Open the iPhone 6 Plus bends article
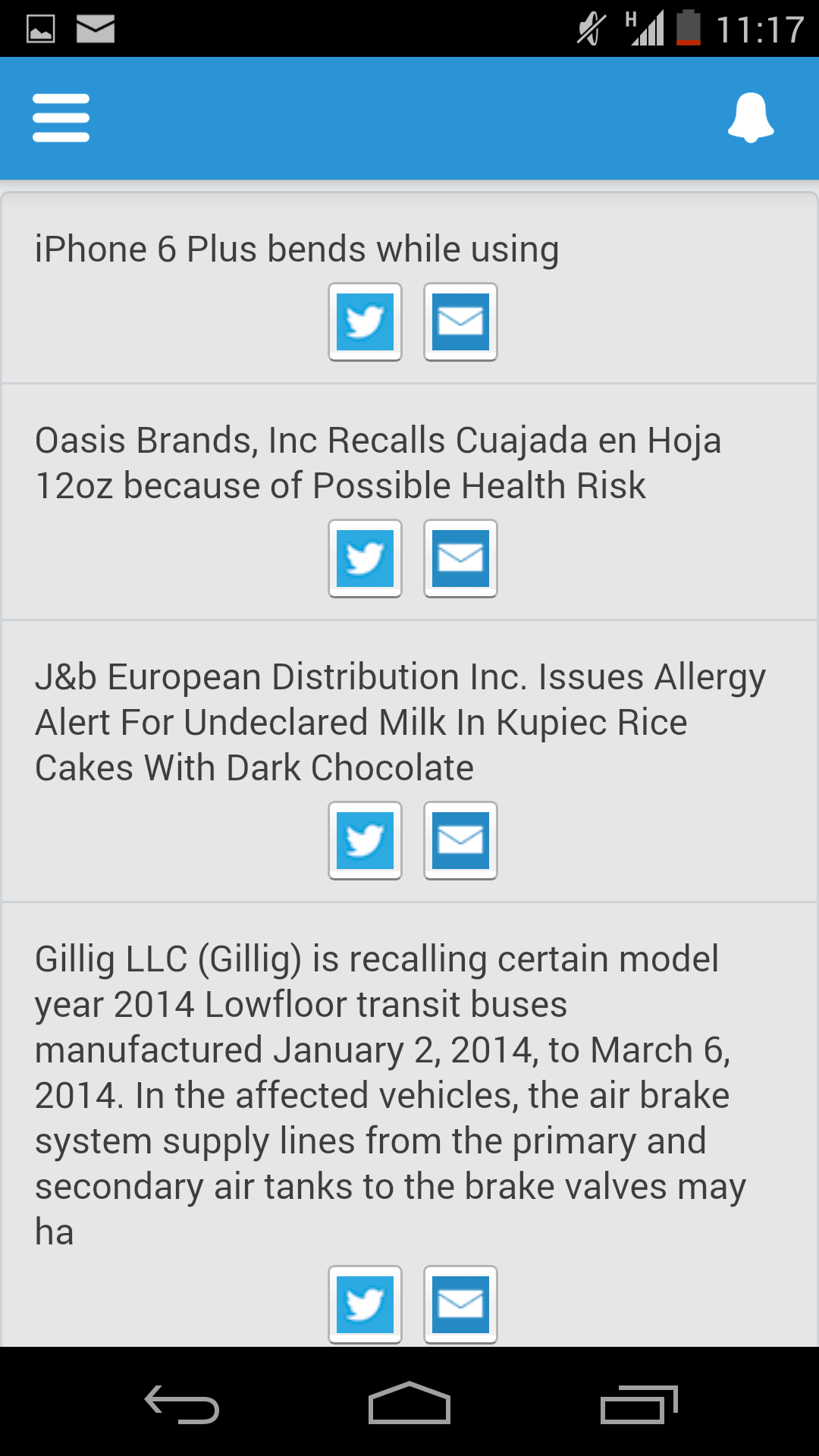819x1456 pixels. click(297, 249)
